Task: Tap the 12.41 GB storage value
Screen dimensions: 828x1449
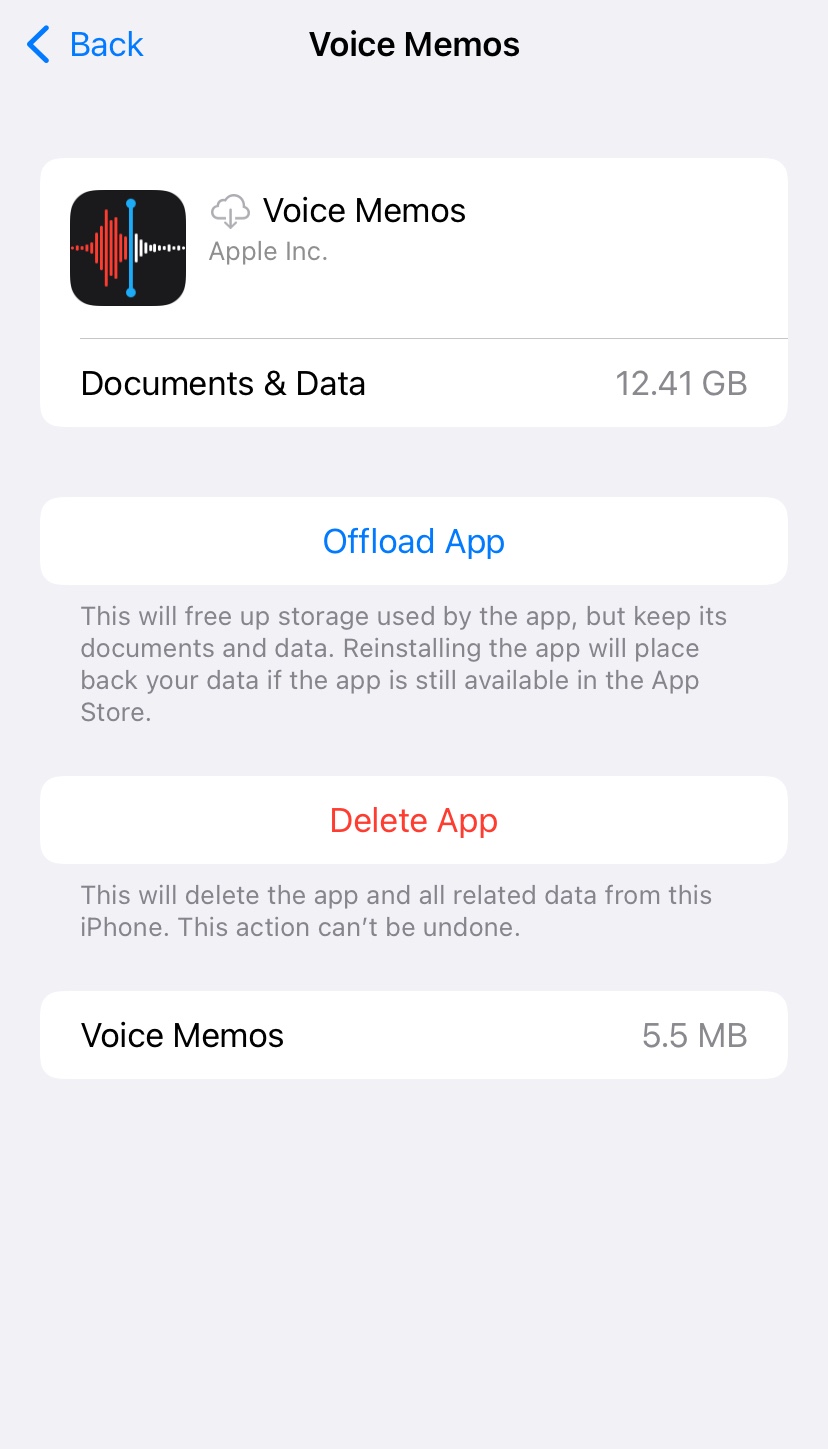Action: (x=682, y=383)
